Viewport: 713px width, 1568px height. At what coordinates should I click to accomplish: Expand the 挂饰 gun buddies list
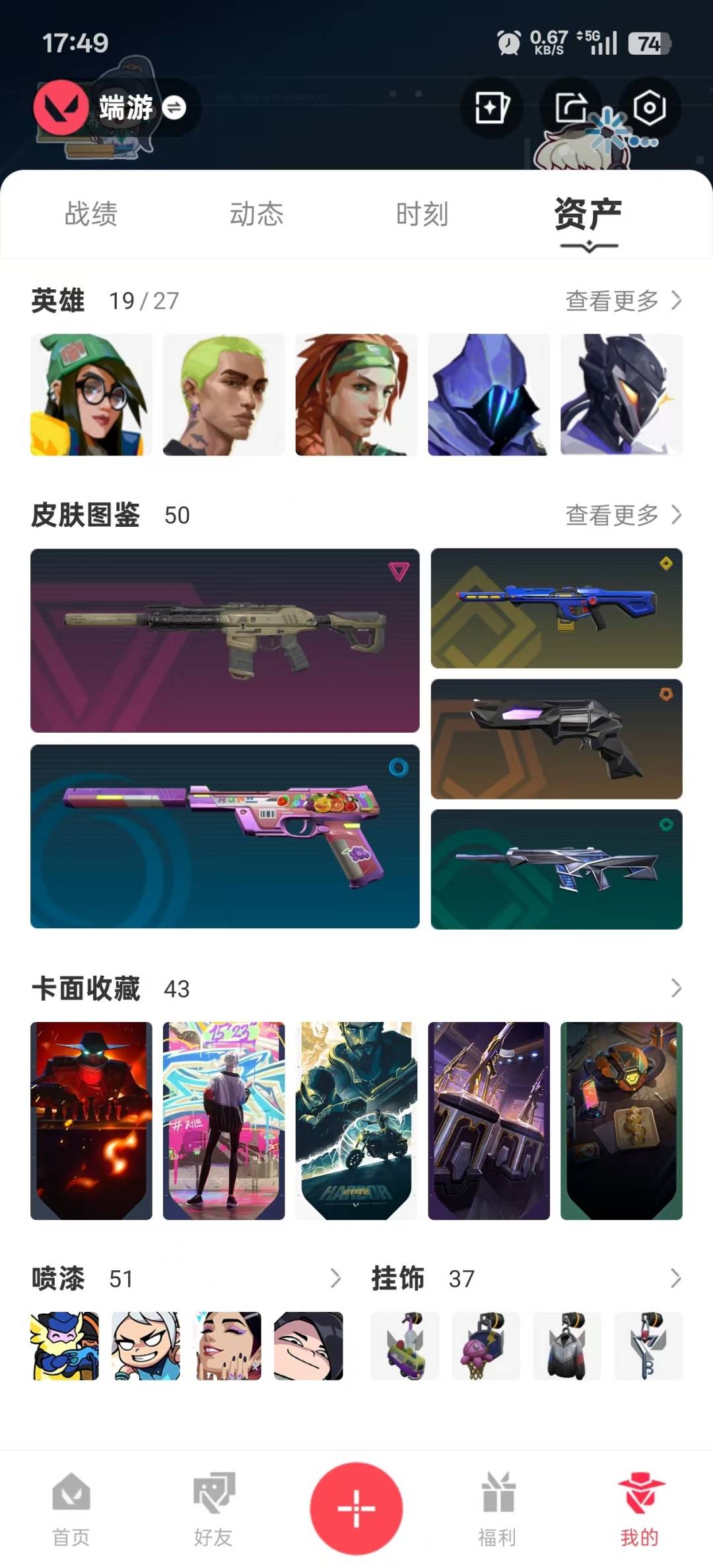click(675, 1279)
